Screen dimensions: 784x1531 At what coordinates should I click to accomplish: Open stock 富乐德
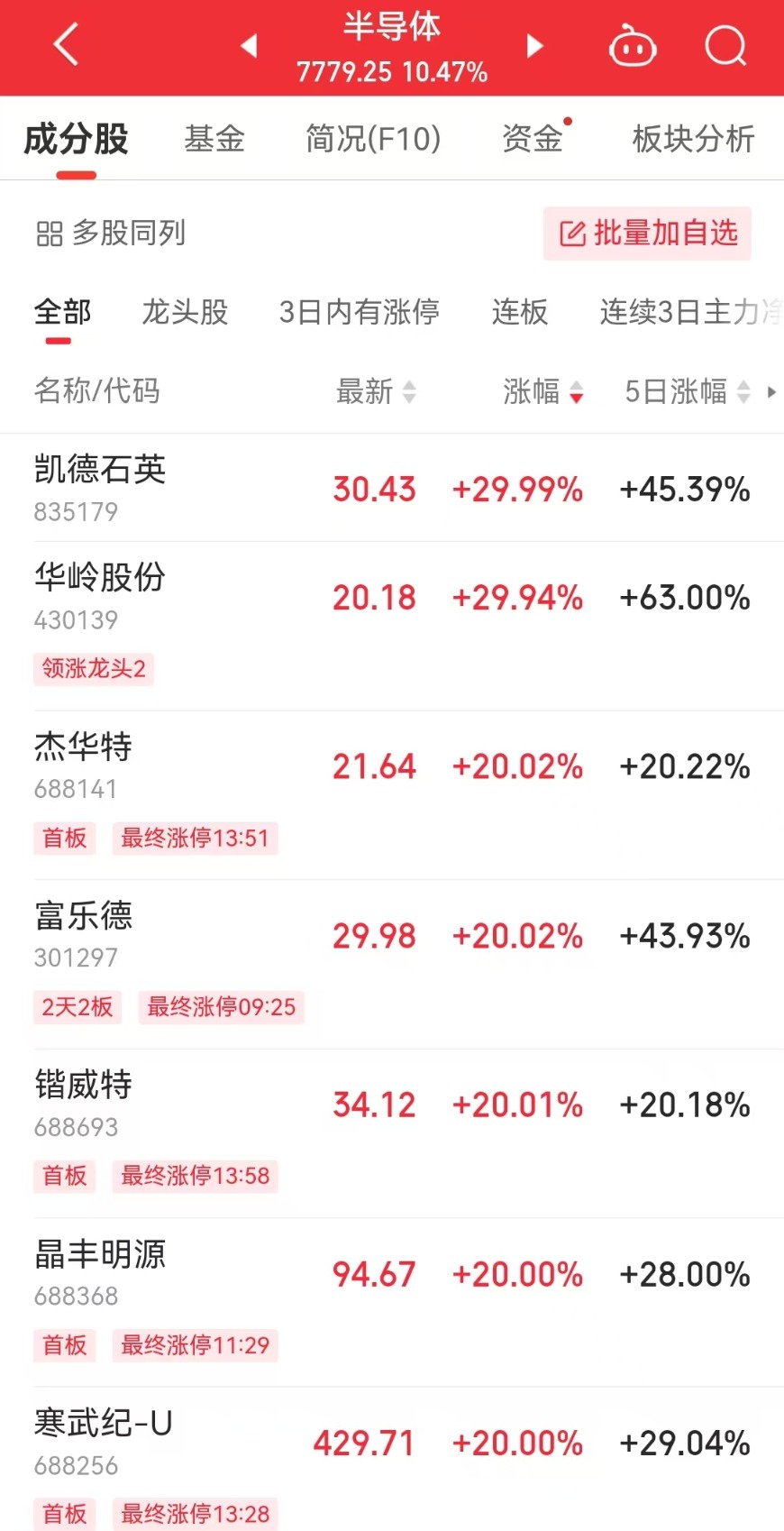click(x=392, y=964)
